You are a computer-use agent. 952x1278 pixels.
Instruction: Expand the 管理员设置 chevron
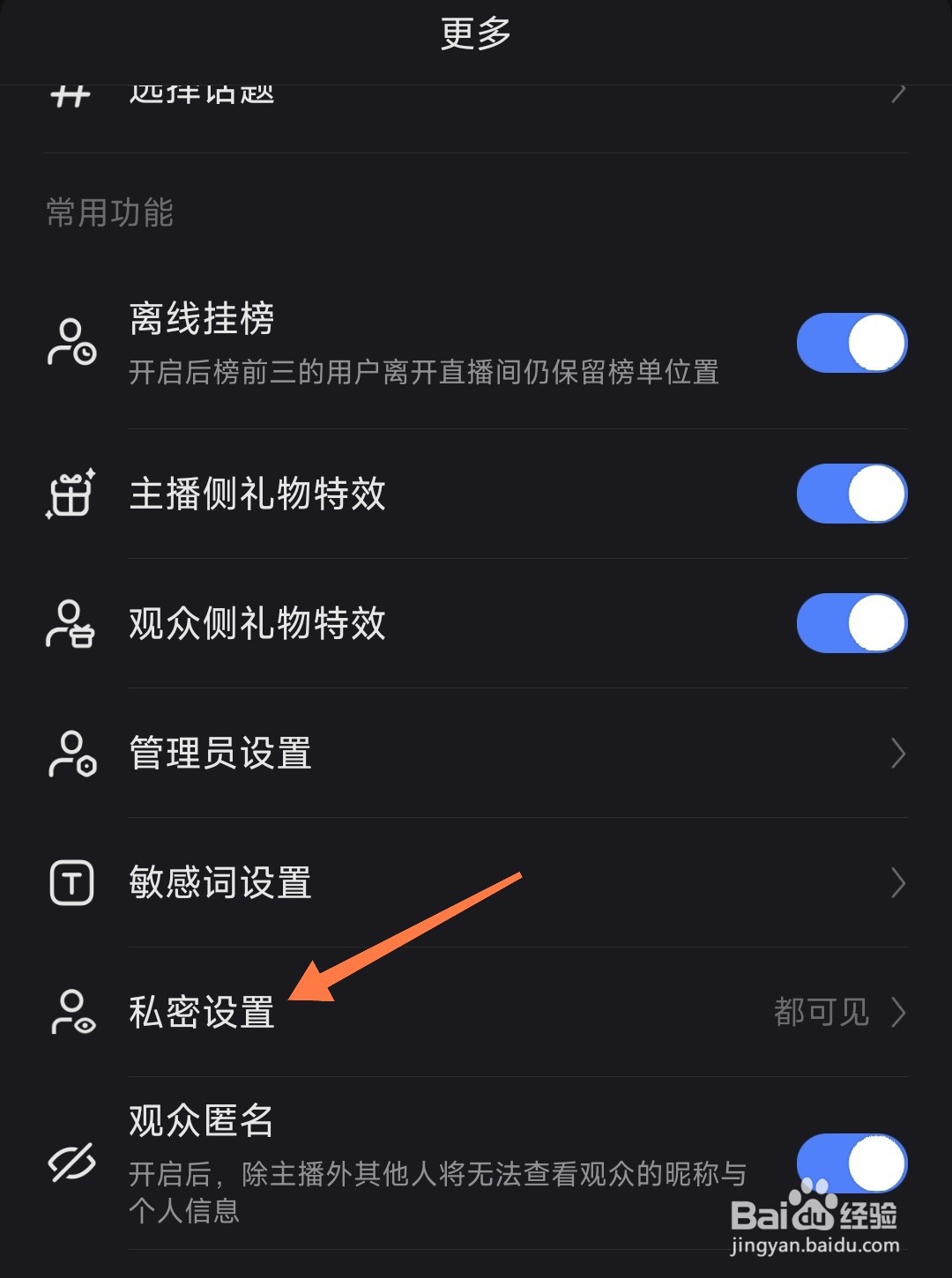899,754
